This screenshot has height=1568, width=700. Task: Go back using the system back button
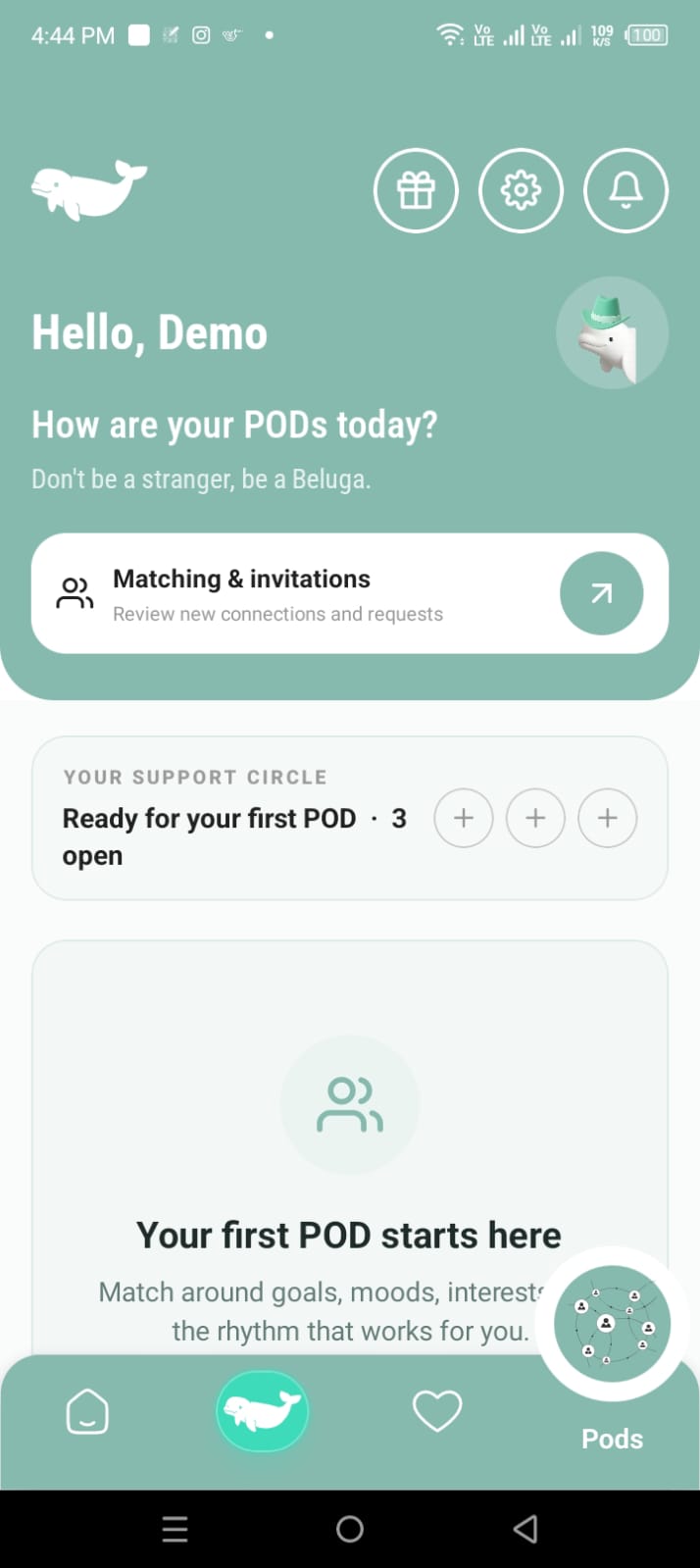525,1529
